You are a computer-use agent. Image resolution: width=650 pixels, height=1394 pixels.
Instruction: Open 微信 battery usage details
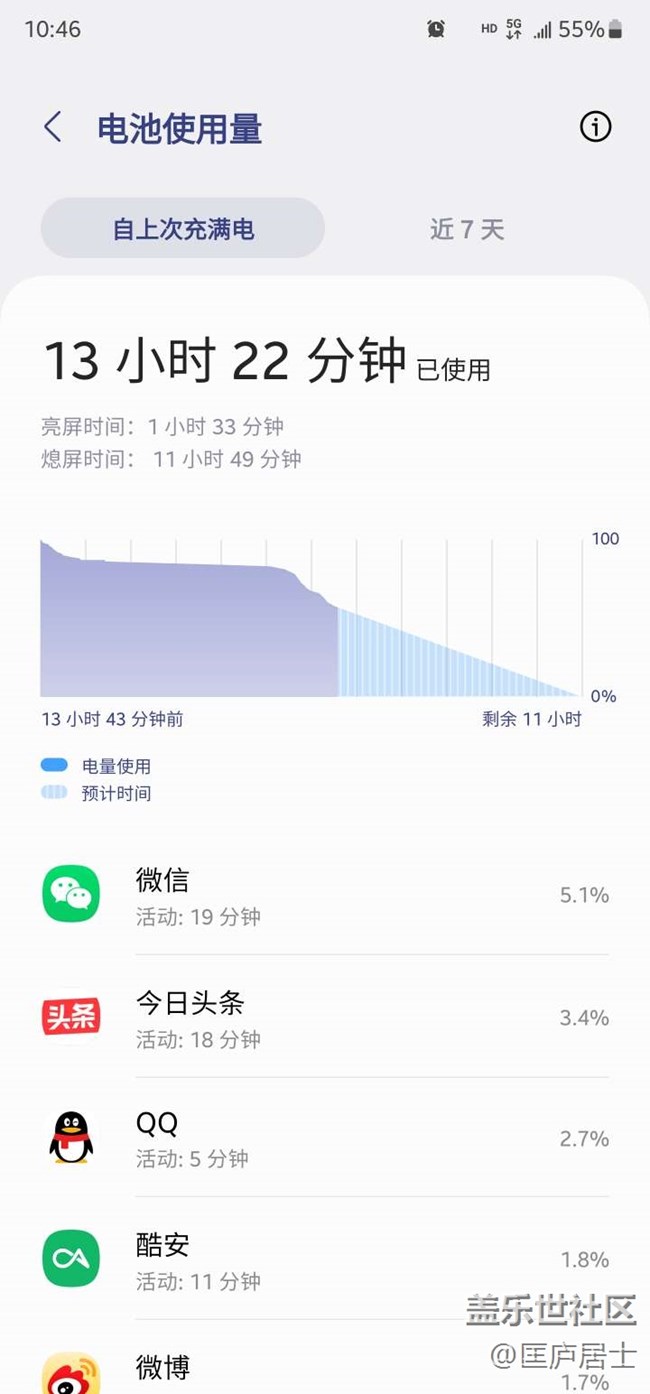tap(325, 895)
